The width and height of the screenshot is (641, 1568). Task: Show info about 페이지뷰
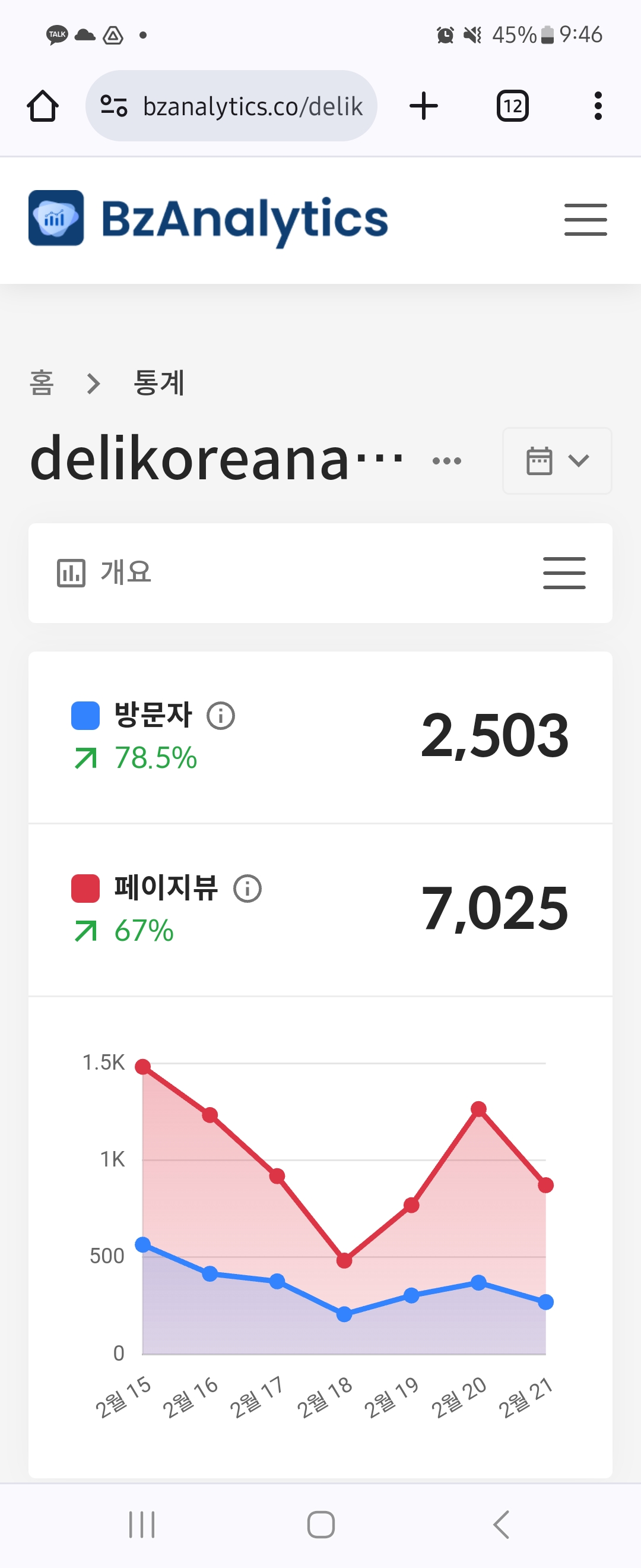coord(247,889)
